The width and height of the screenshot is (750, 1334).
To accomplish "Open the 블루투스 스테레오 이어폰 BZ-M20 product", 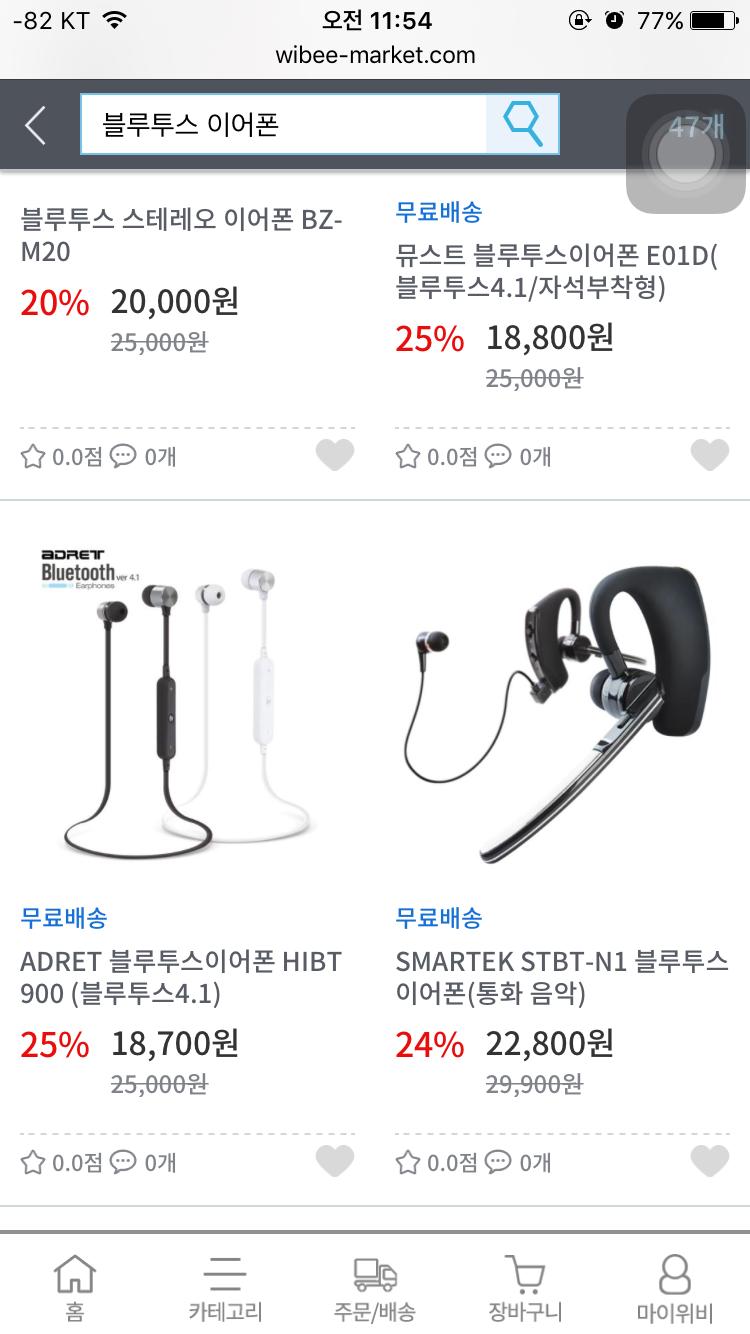I will click(x=181, y=234).
